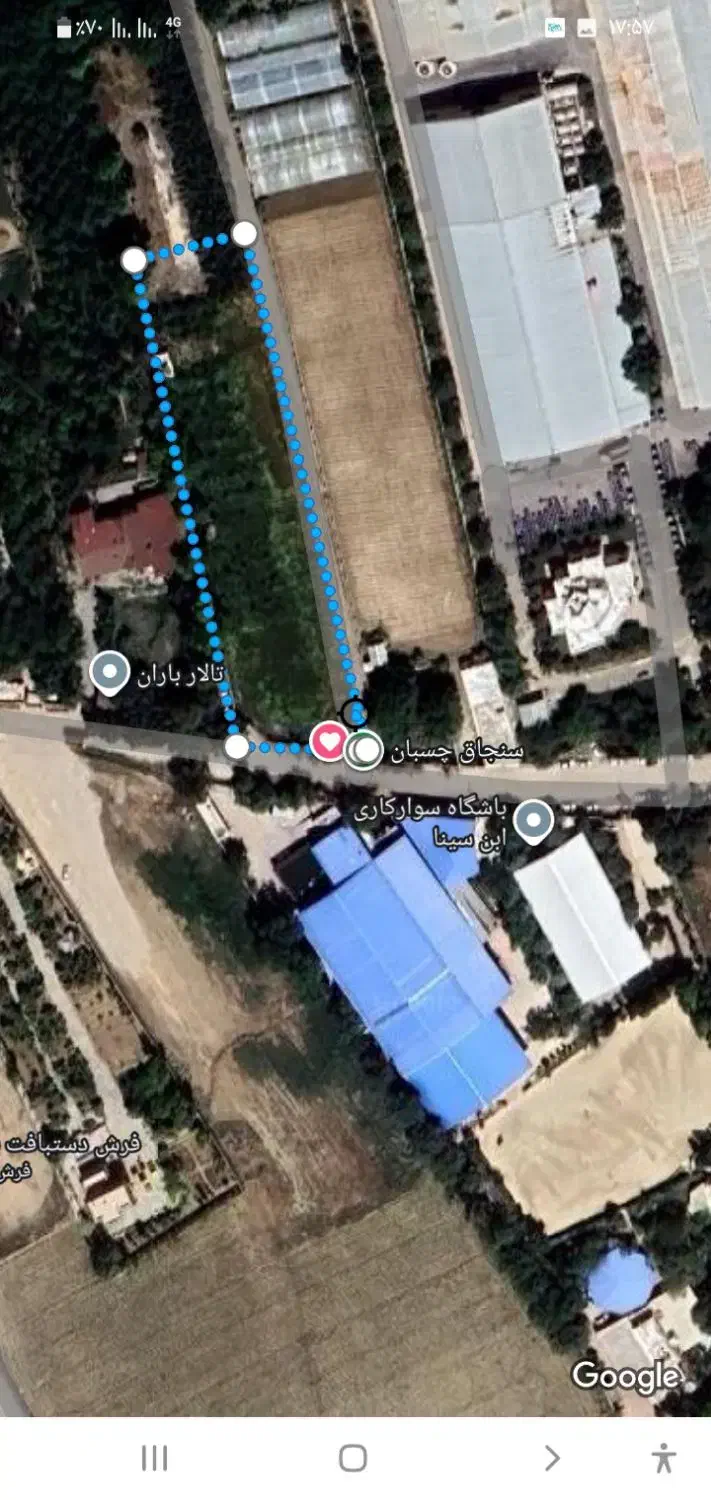Open the recent apps view
This screenshot has height=1500, width=711.
155,1458
